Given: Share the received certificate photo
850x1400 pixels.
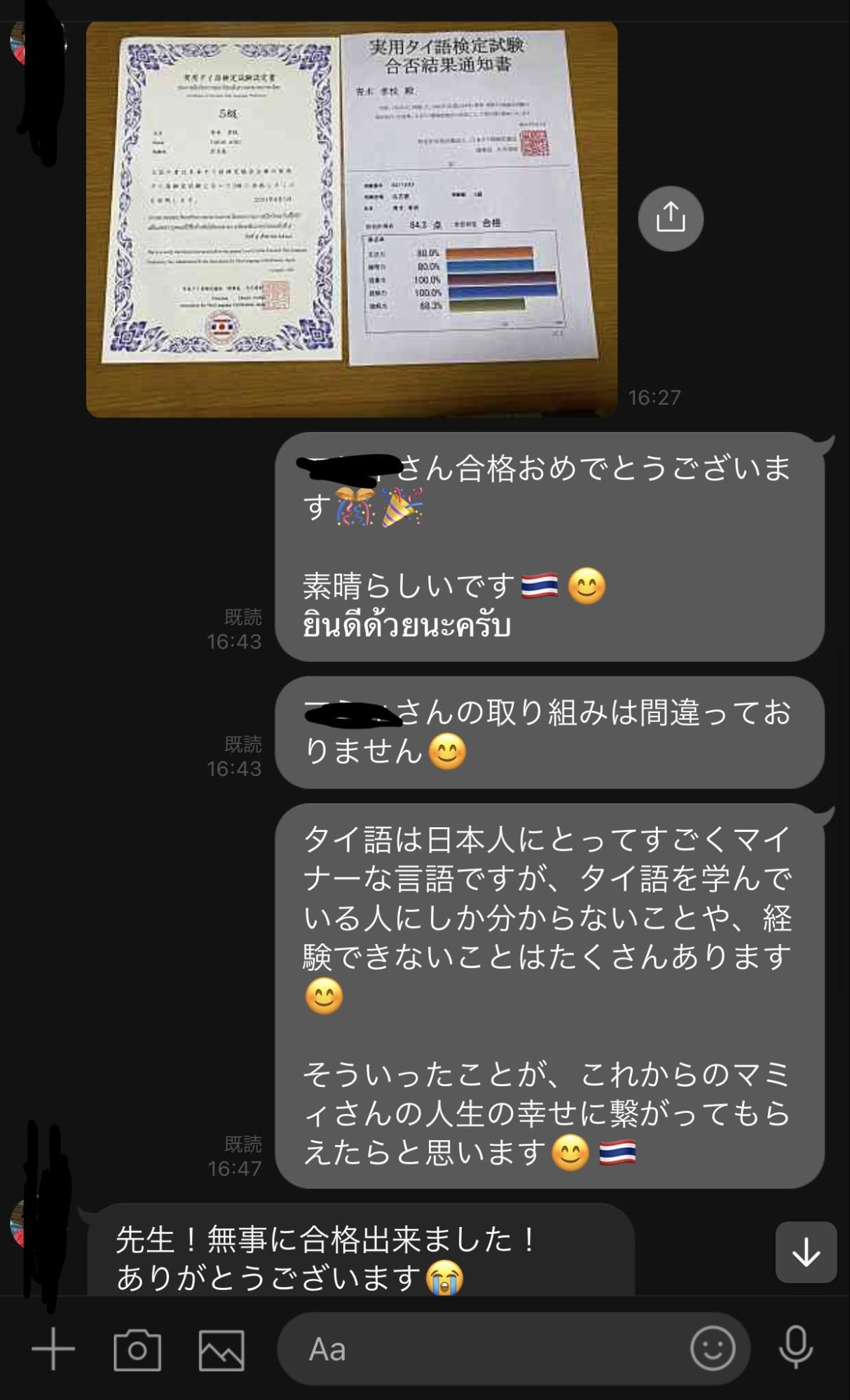Looking at the screenshot, I should tap(670, 218).
